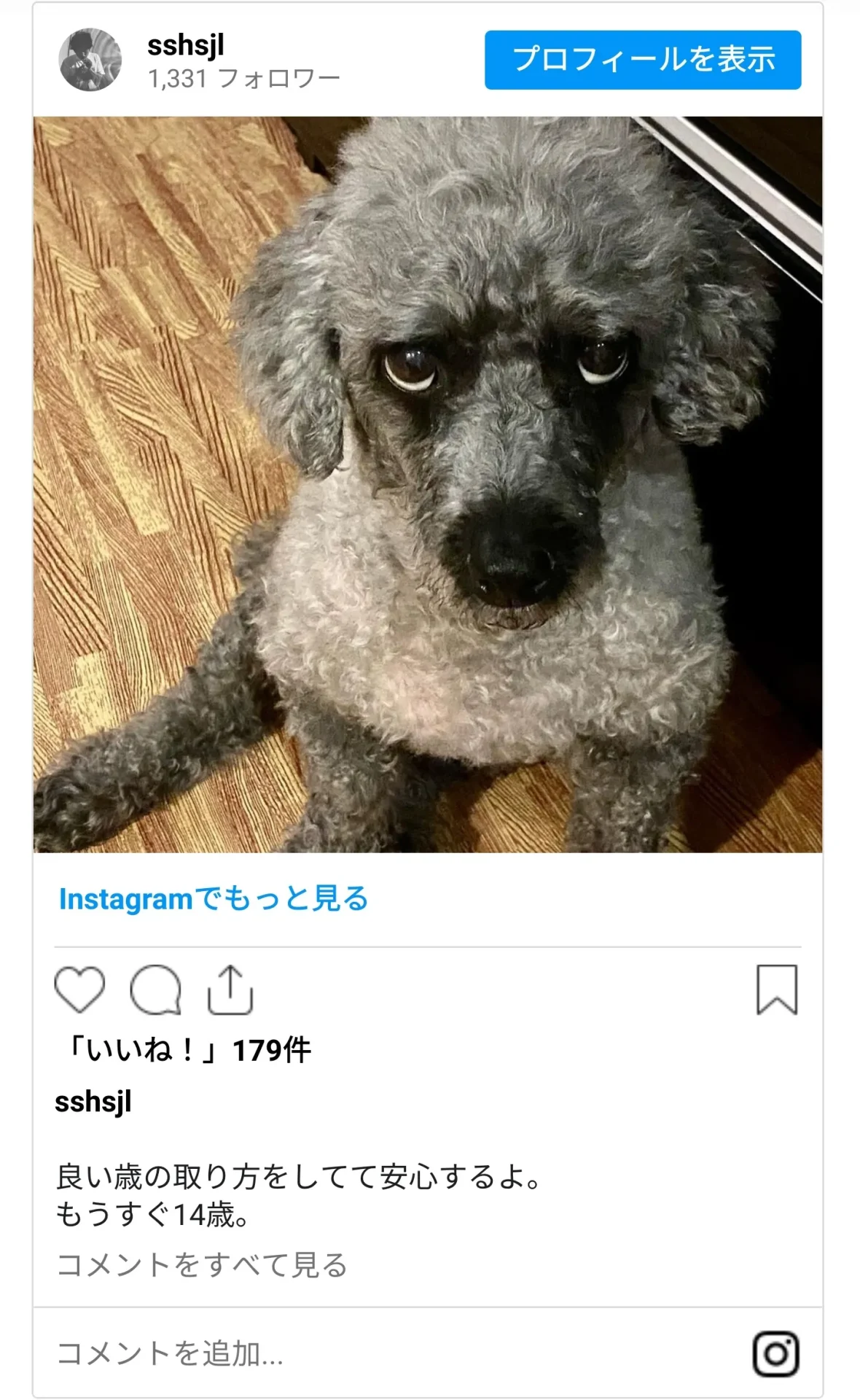Open the poodle photo post
Viewport: 860px width, 1400px height.
coord(428,484)
